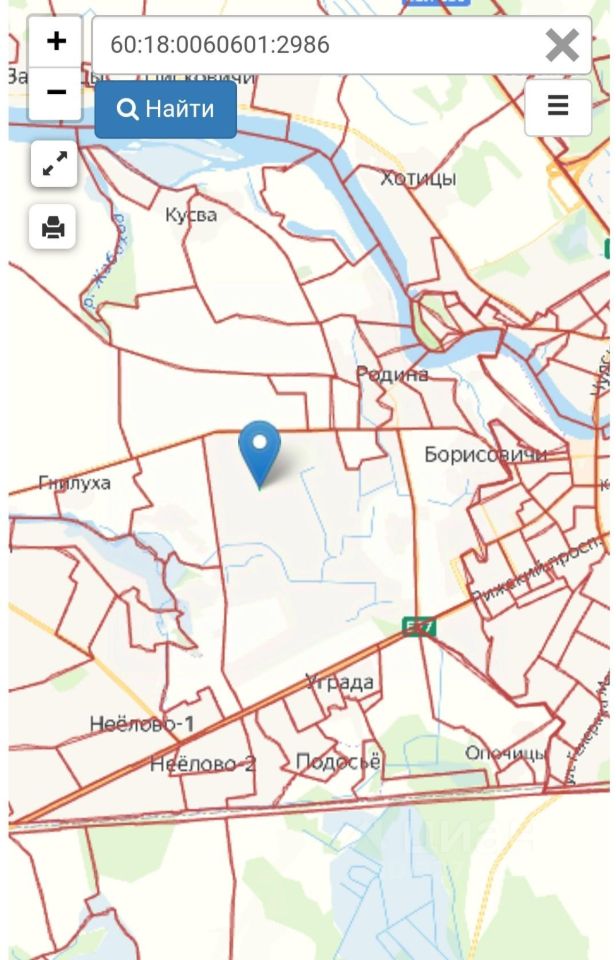Tap the Найти search button
Screen dimensions: 616x960
pos(166,109)
